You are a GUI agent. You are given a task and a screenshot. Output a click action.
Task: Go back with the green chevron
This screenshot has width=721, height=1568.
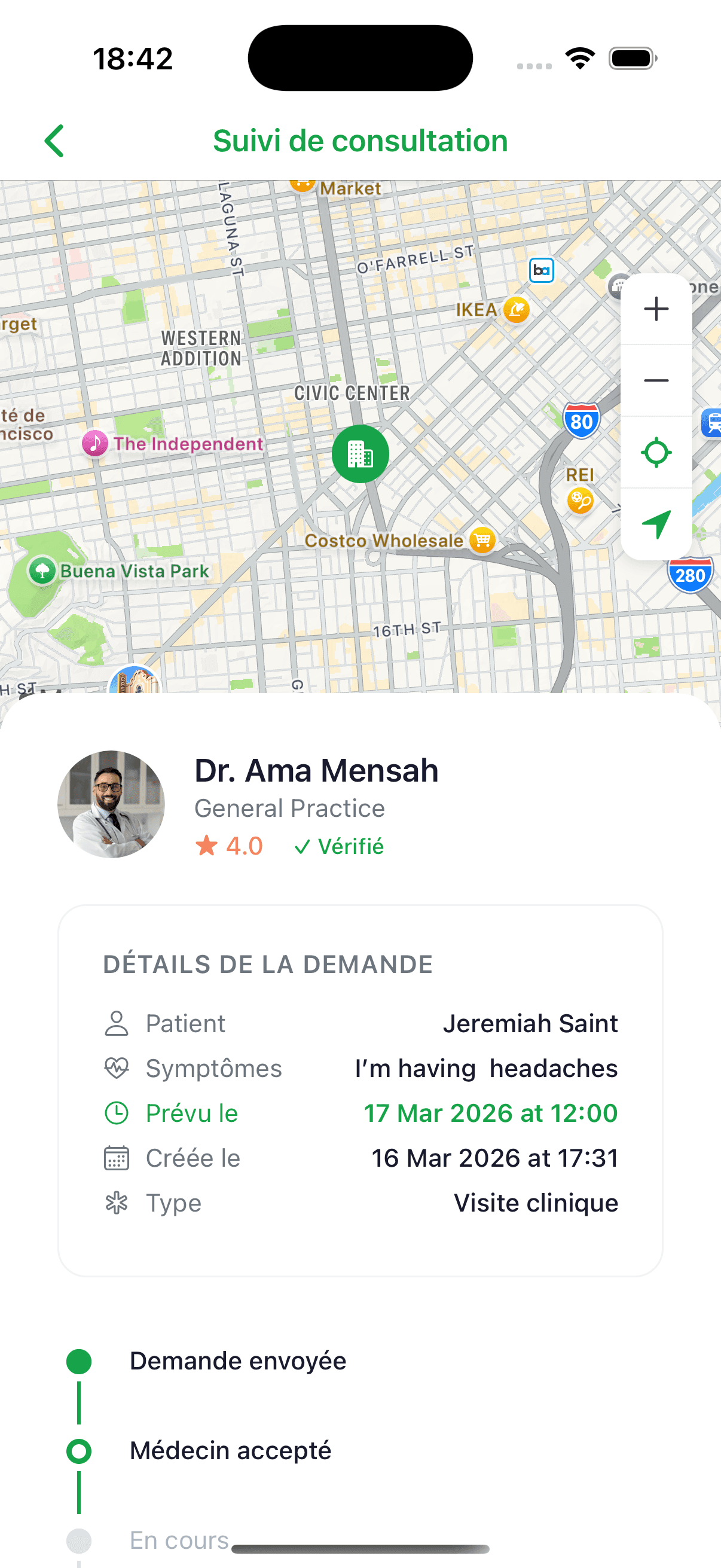point(54,140)
